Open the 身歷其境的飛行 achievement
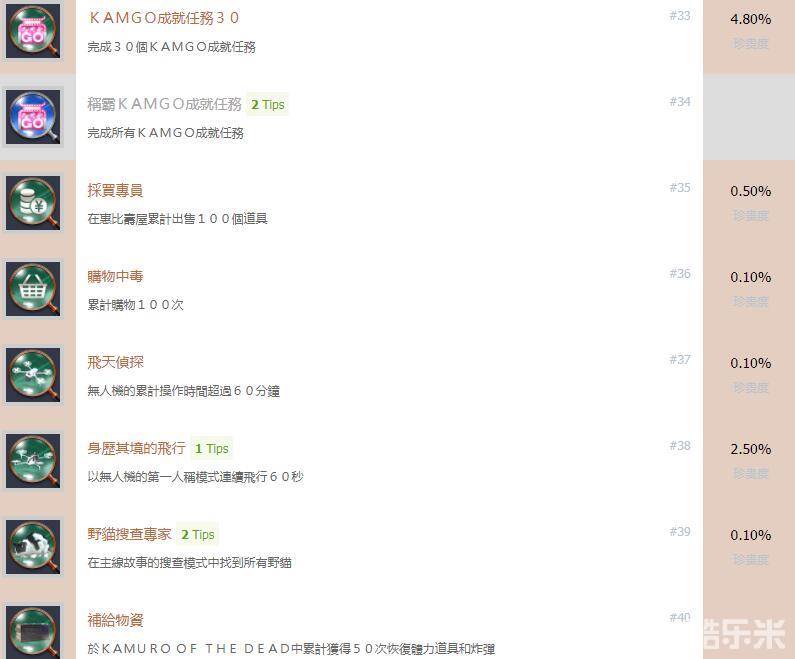 [136, 448]
